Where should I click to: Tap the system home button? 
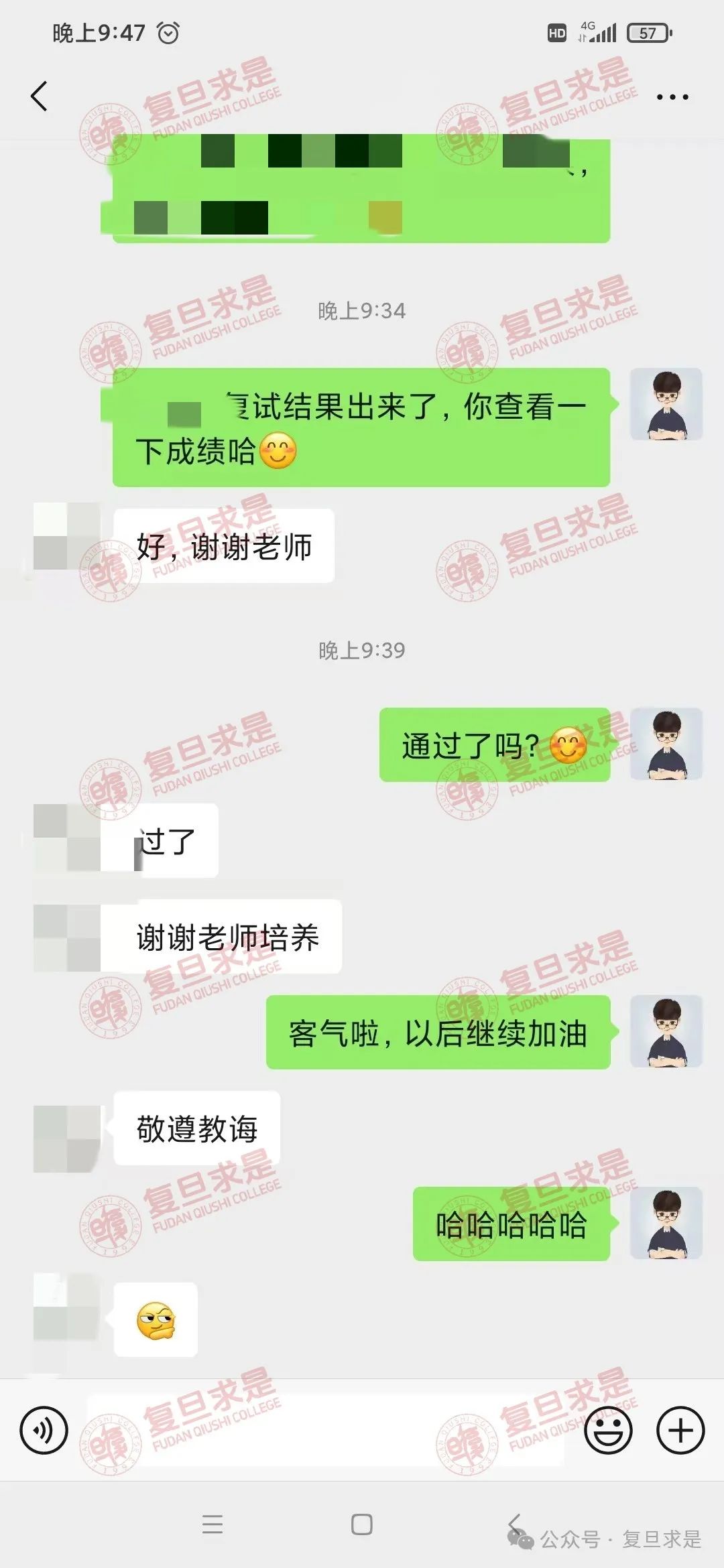[x=361, y=1524]
